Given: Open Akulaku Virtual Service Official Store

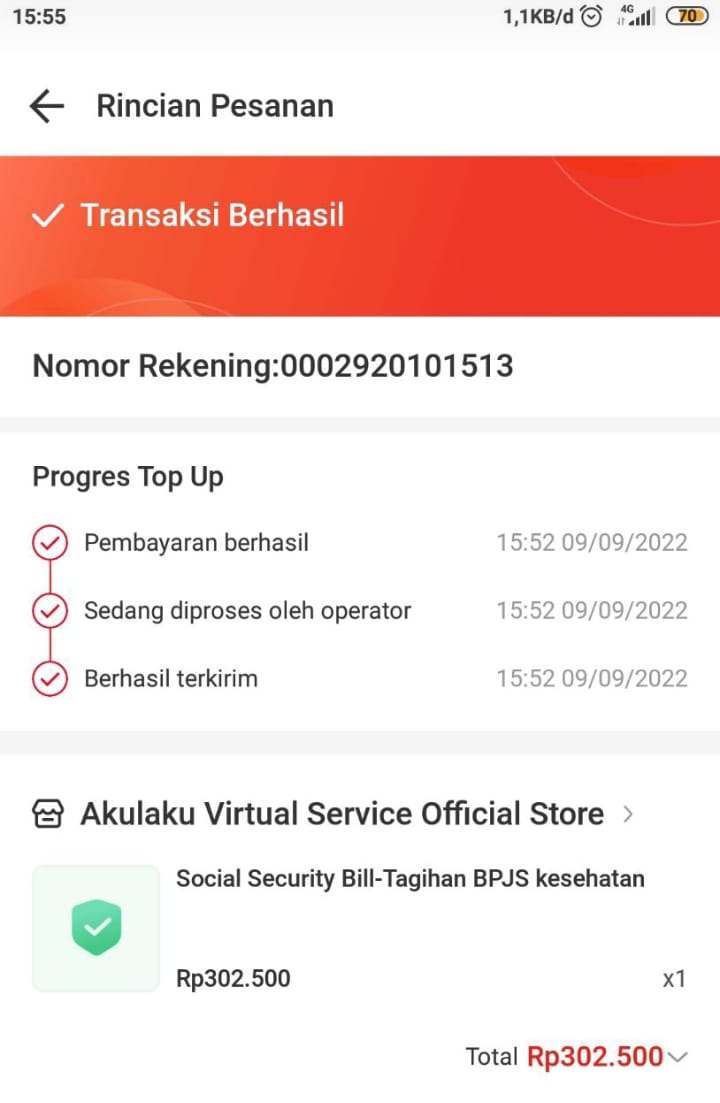Looking at the screenshot, I should (x=340, y=814).
